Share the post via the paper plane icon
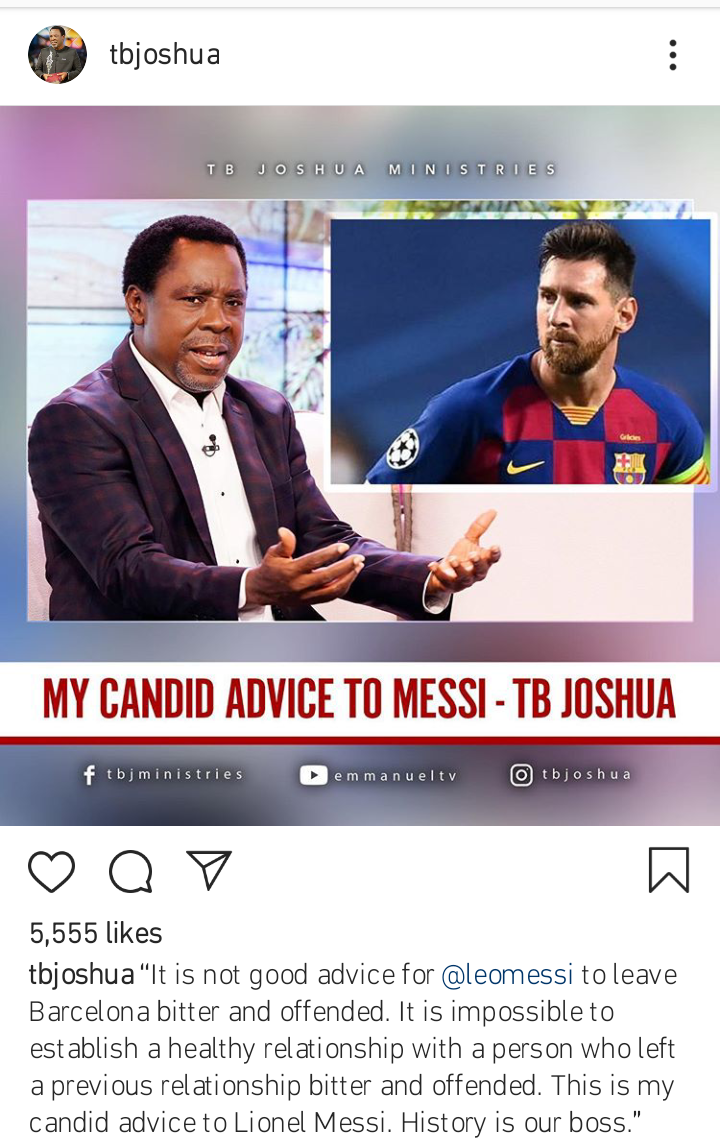The width and height of the screenshot is (720, 1147). tap(209, 870)
